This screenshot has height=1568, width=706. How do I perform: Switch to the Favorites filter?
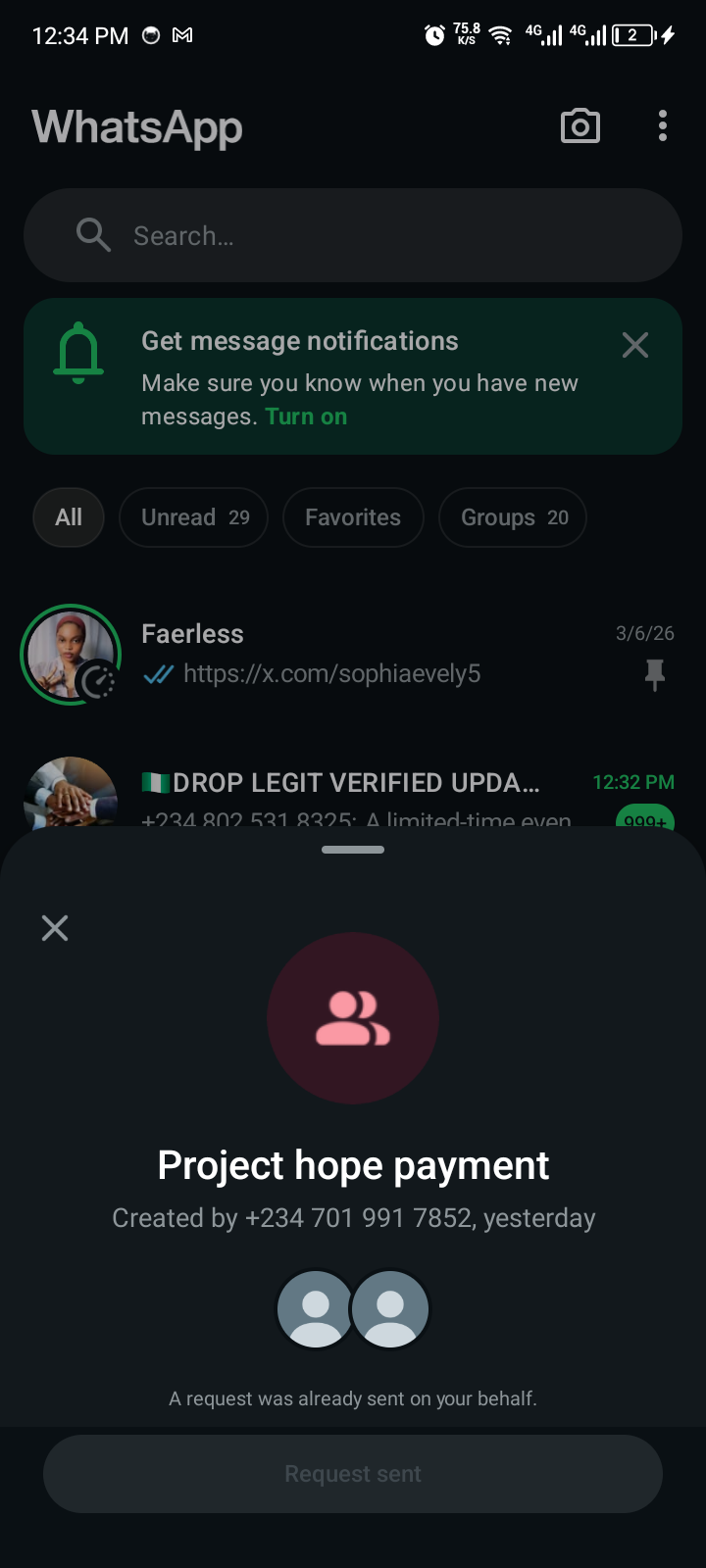[353, 517]
